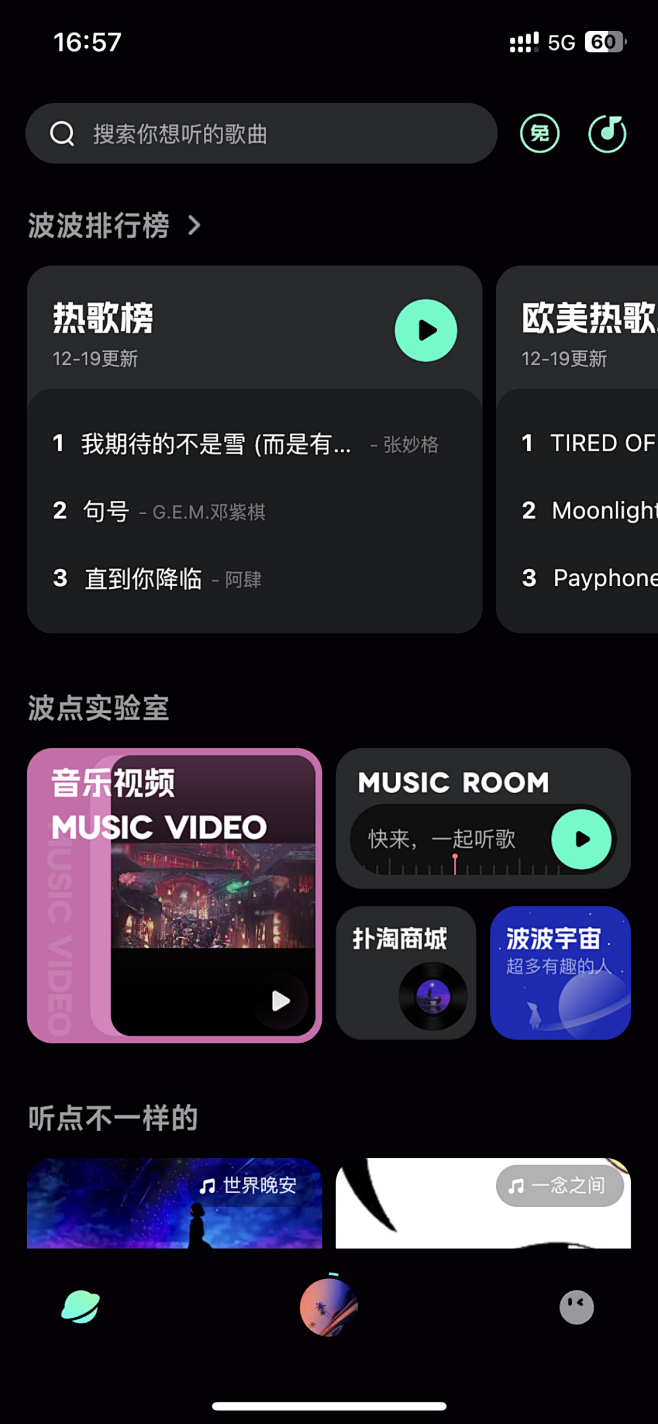Viewport: 658px width, 1424px height.
Task: Tap the song search box
Action: pos(260,134)
